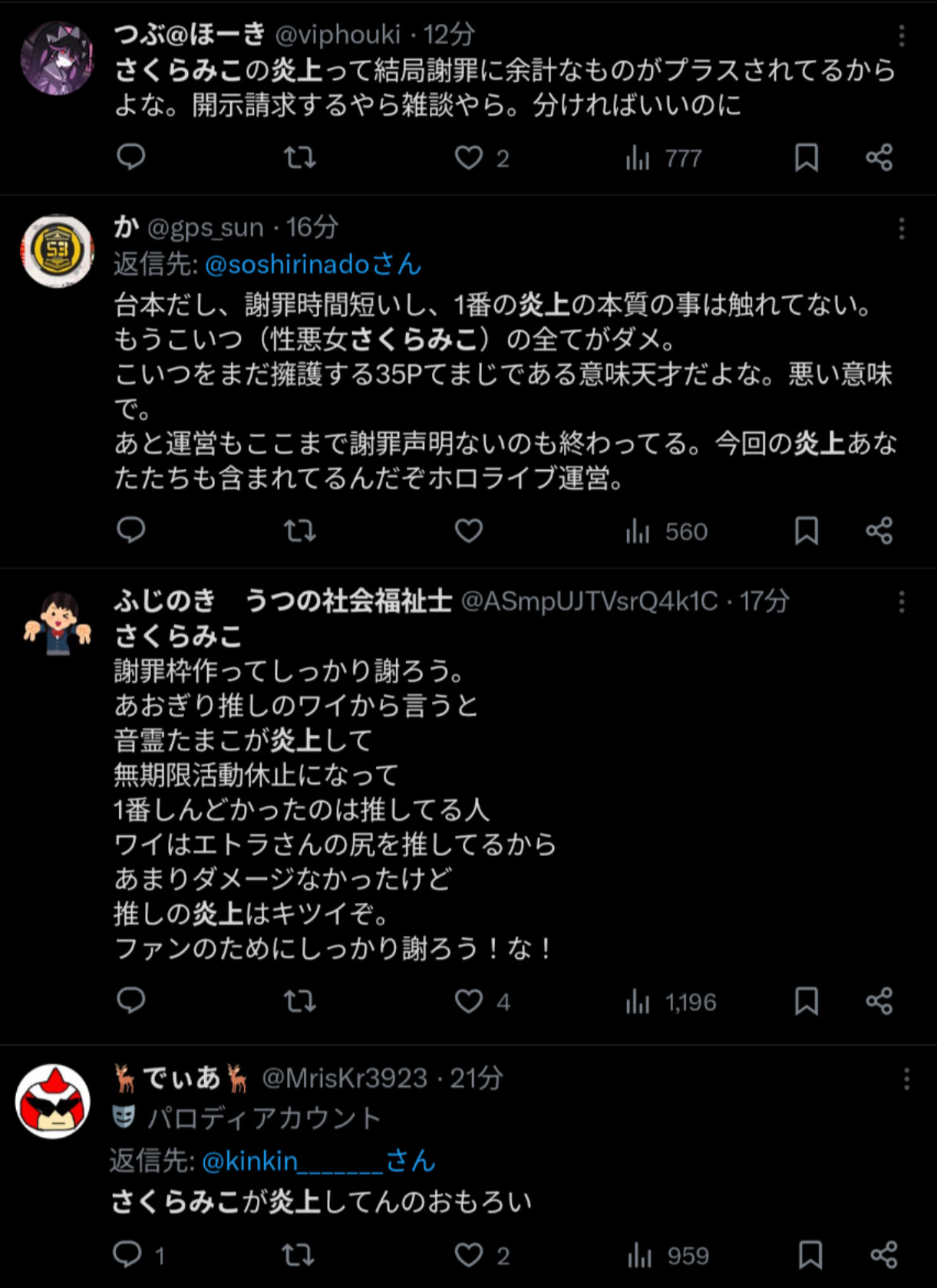Retweet the post by @gps_sun
Screen dimensions: 937x1288
pos(299,531)
